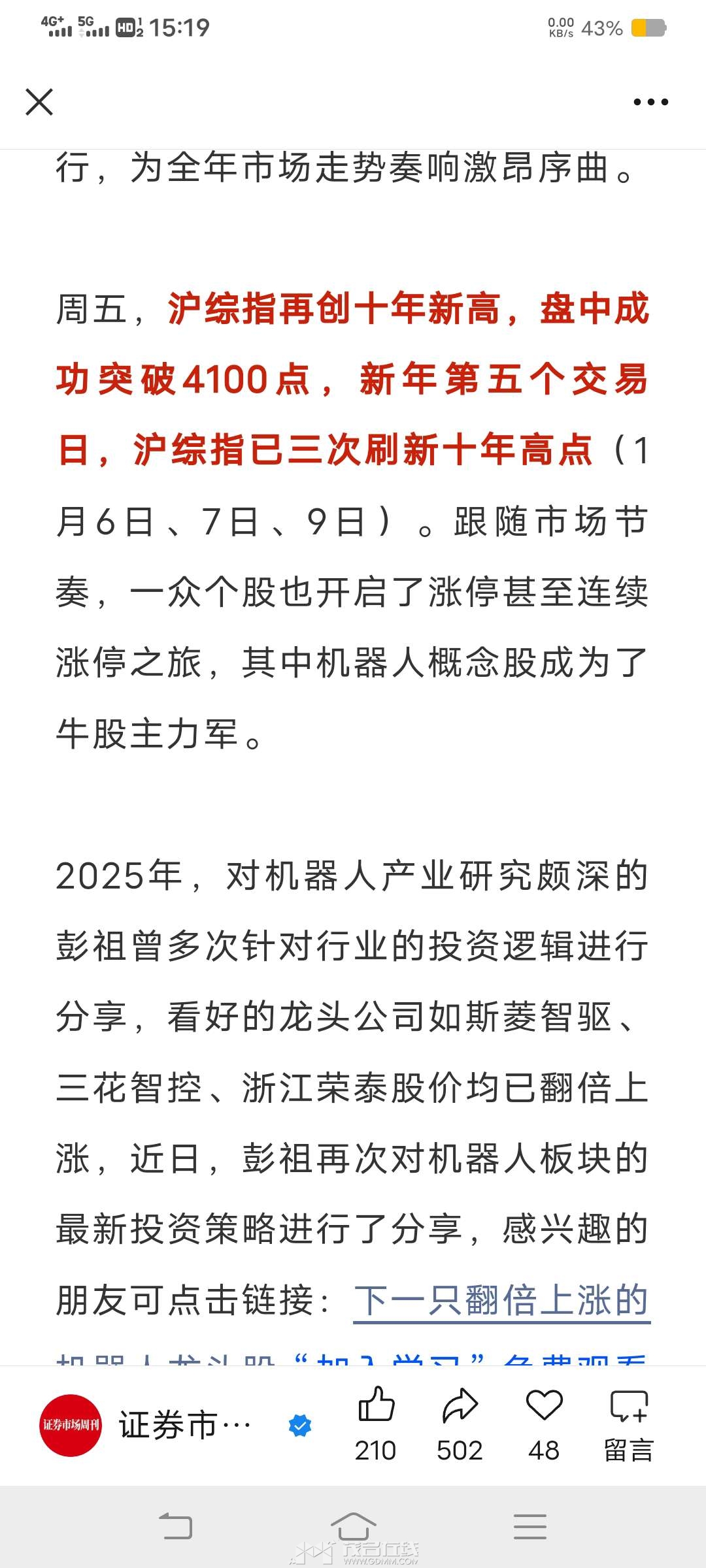This screenshot has height=1568, width=706.
Task: Close the article page
Action: point(39,102)
